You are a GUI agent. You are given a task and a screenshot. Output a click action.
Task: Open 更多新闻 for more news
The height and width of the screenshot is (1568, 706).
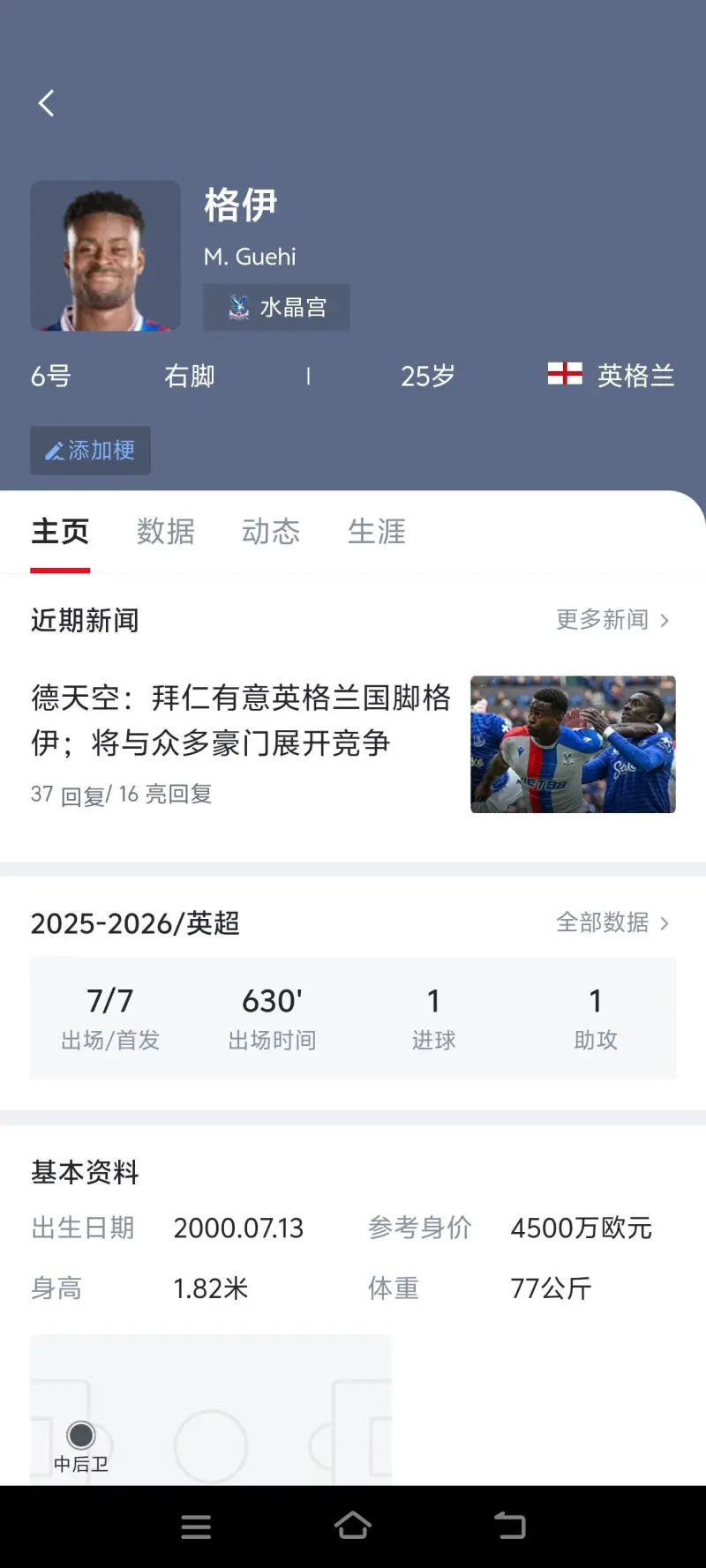(612, 620)
